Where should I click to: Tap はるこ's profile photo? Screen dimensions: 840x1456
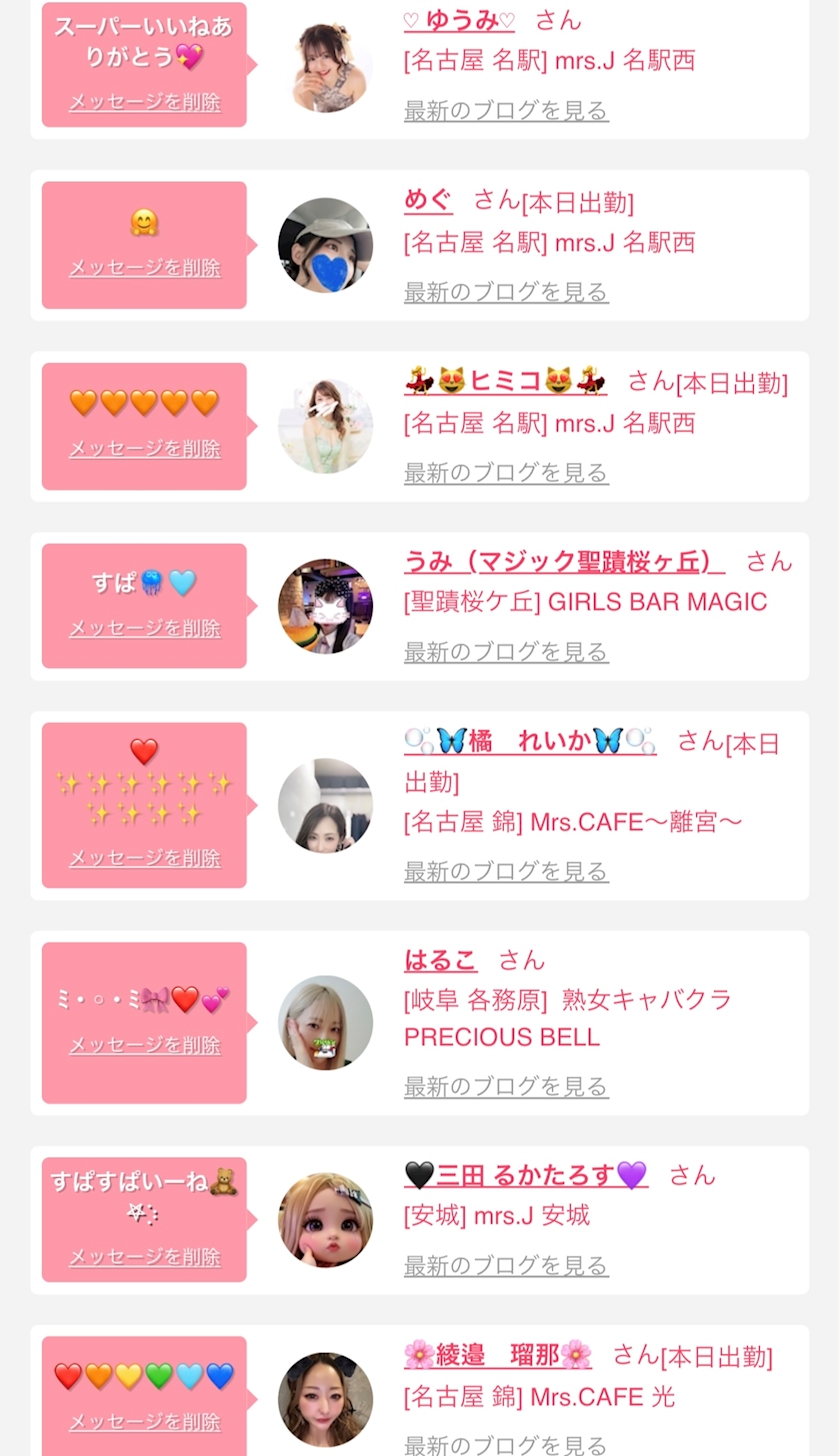(325, 1022)
